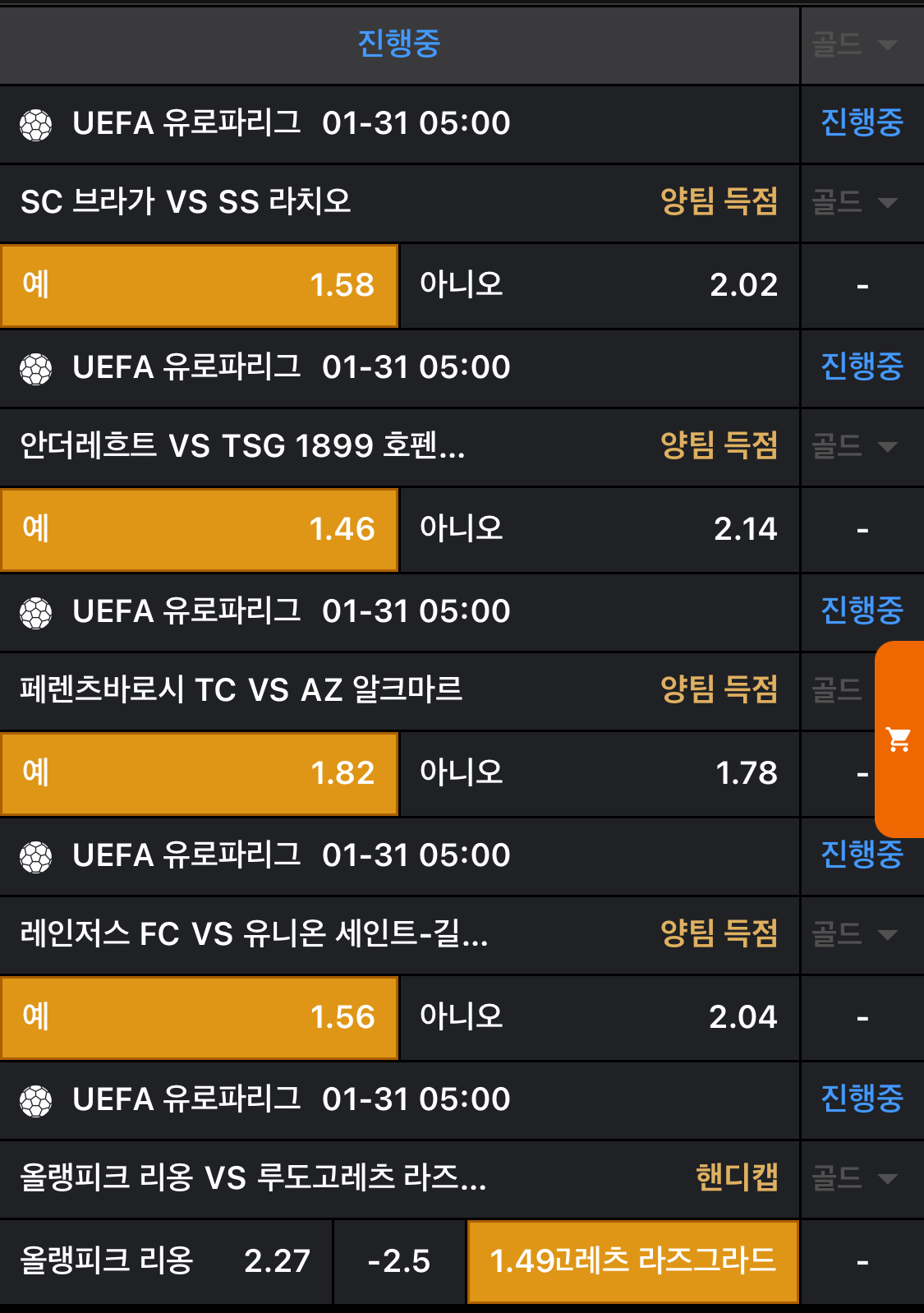Select 아니오 2.04 for 레인저스 FC match

[x=599, y=1017]
